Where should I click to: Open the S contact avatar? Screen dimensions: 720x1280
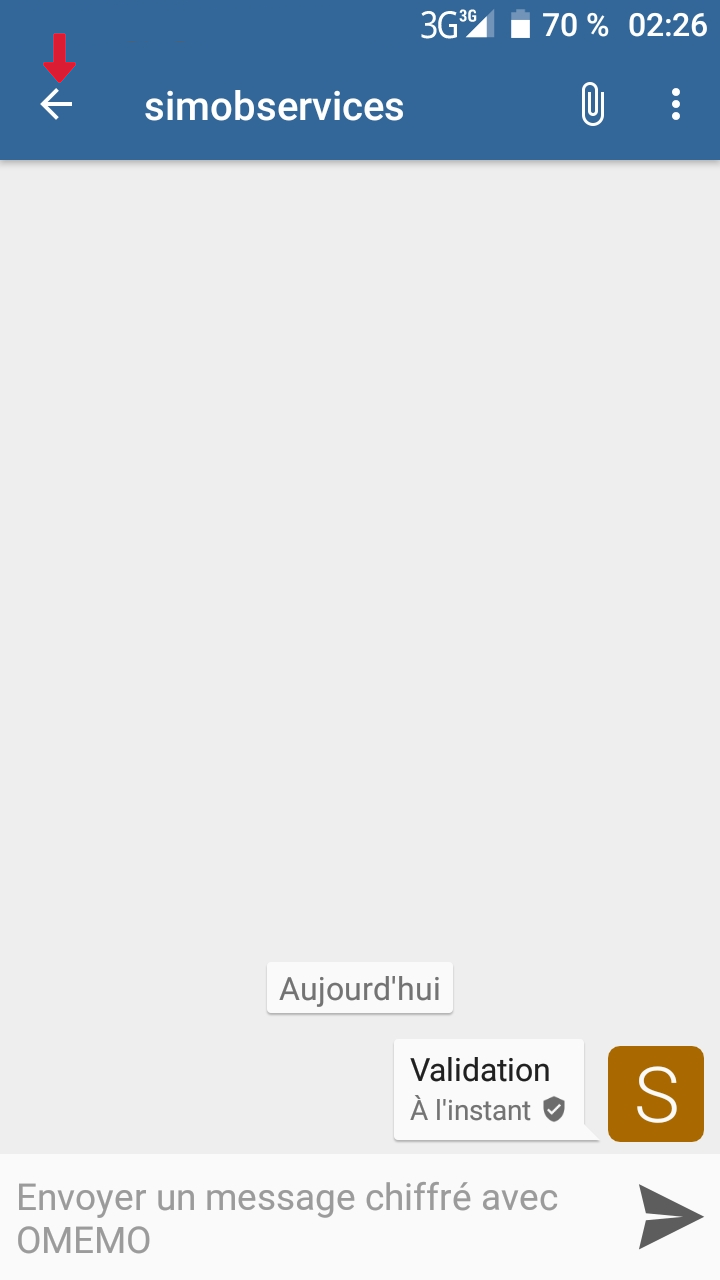[656, 1094]
